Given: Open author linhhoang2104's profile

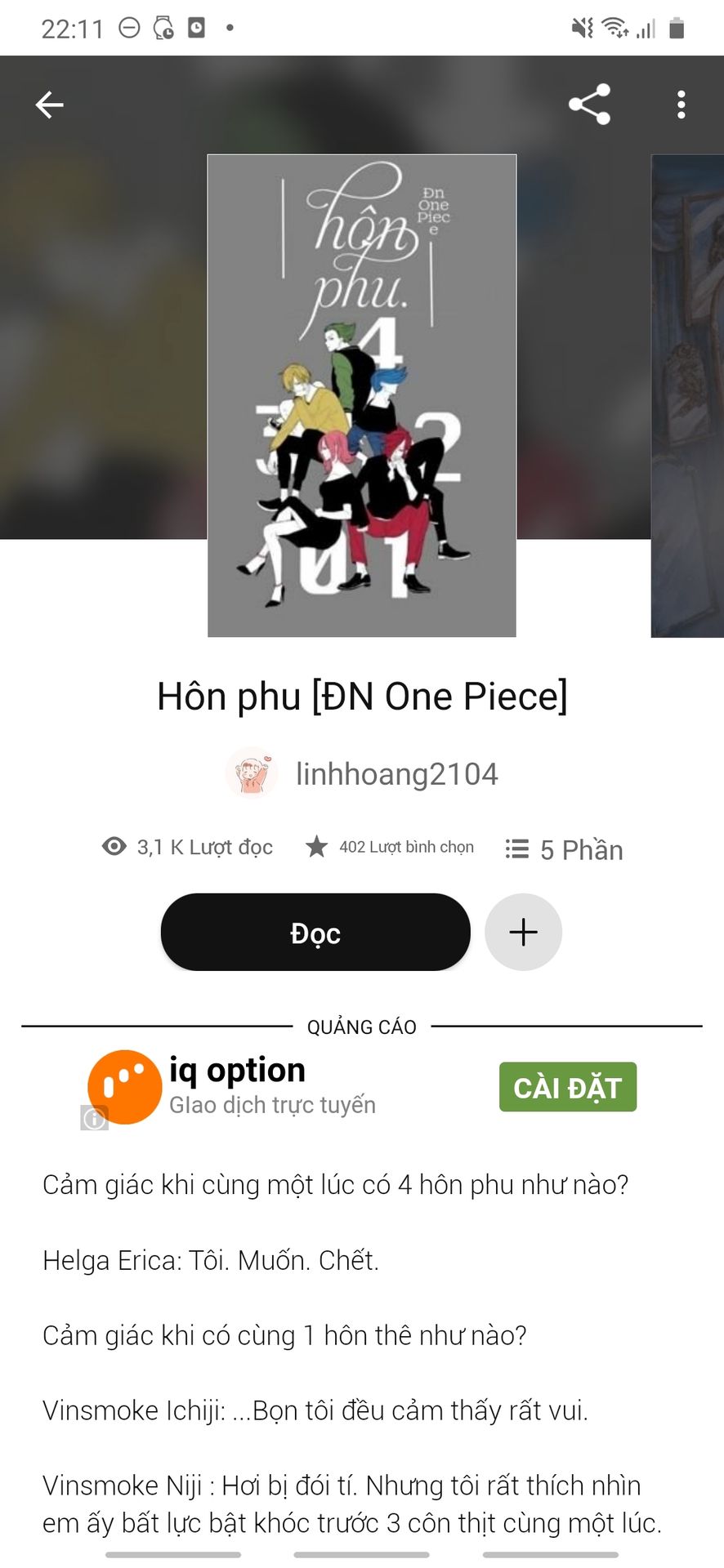Looking at the screenshot, I should 362,773.
